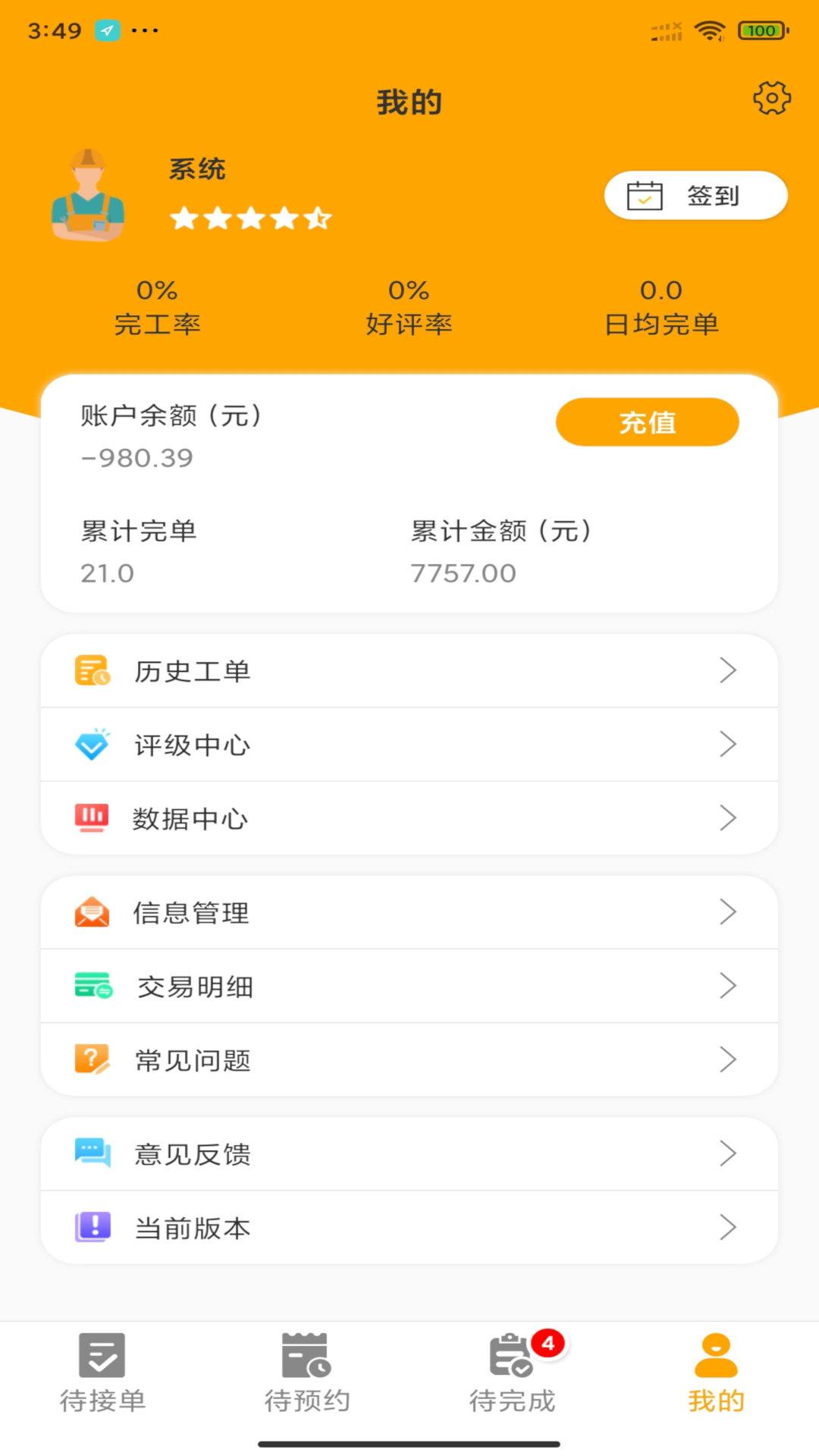Click the first star in the rating

pyautogui.click(x=184, y=218)
